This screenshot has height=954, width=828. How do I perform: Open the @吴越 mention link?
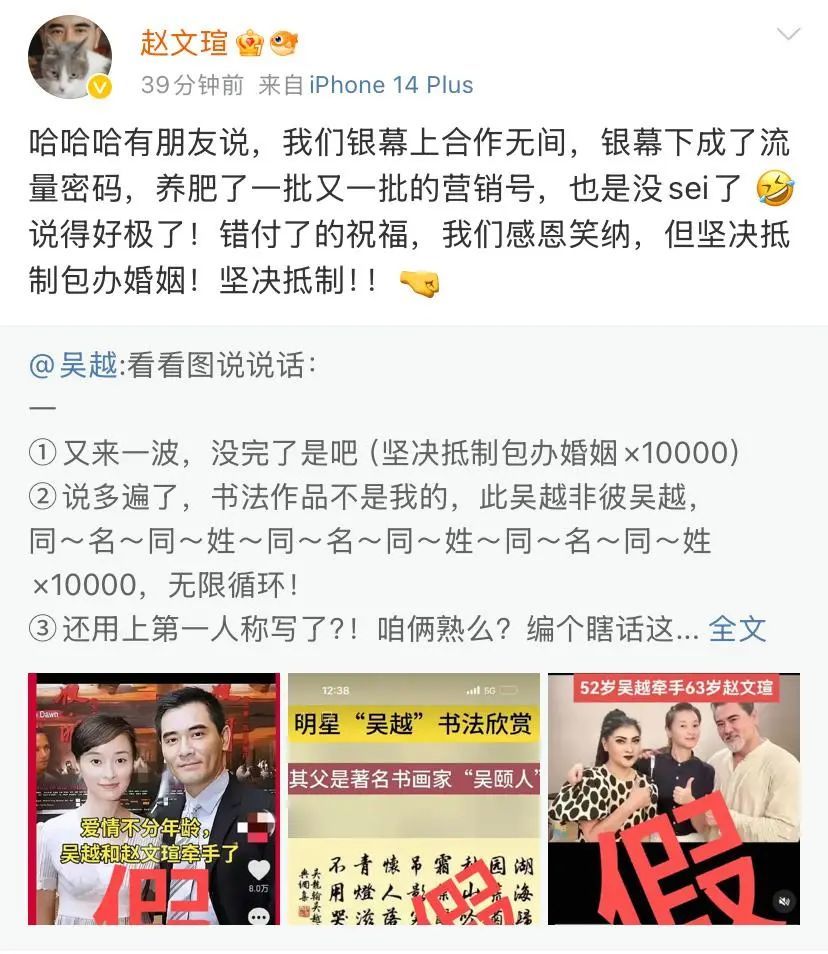[x=74, y=366]
